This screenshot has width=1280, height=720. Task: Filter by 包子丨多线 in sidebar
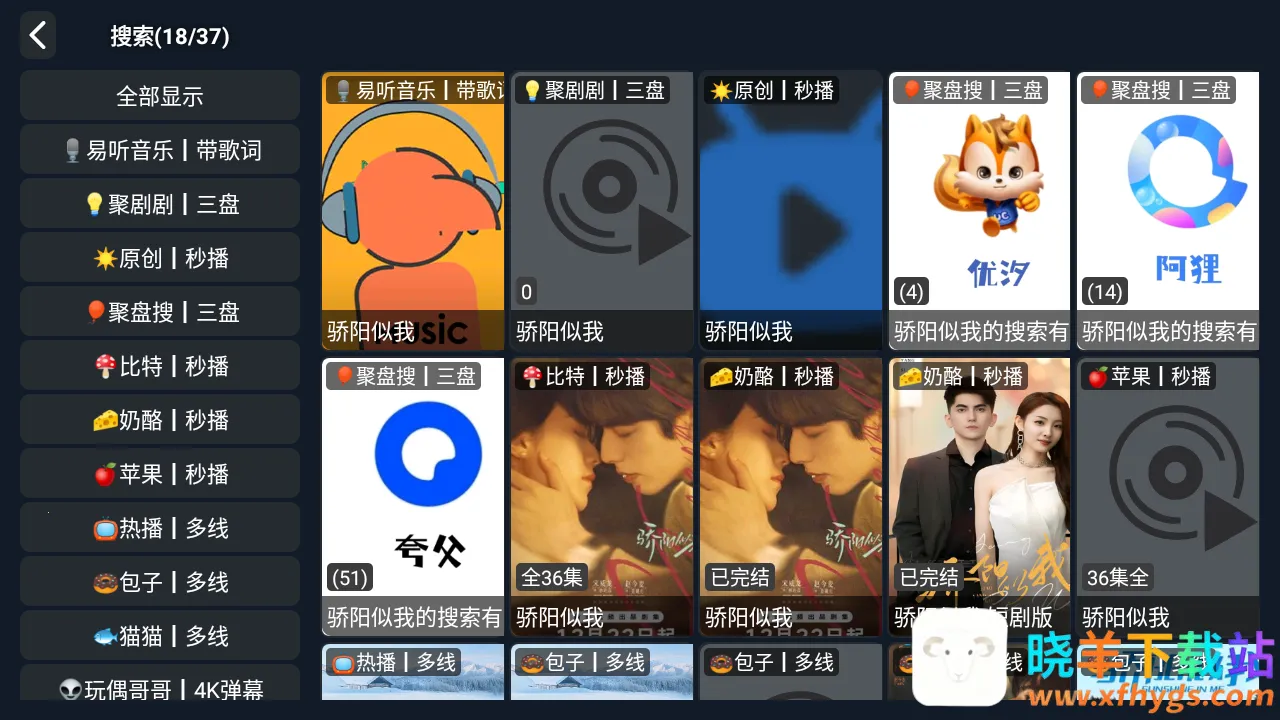coord(160,582)
